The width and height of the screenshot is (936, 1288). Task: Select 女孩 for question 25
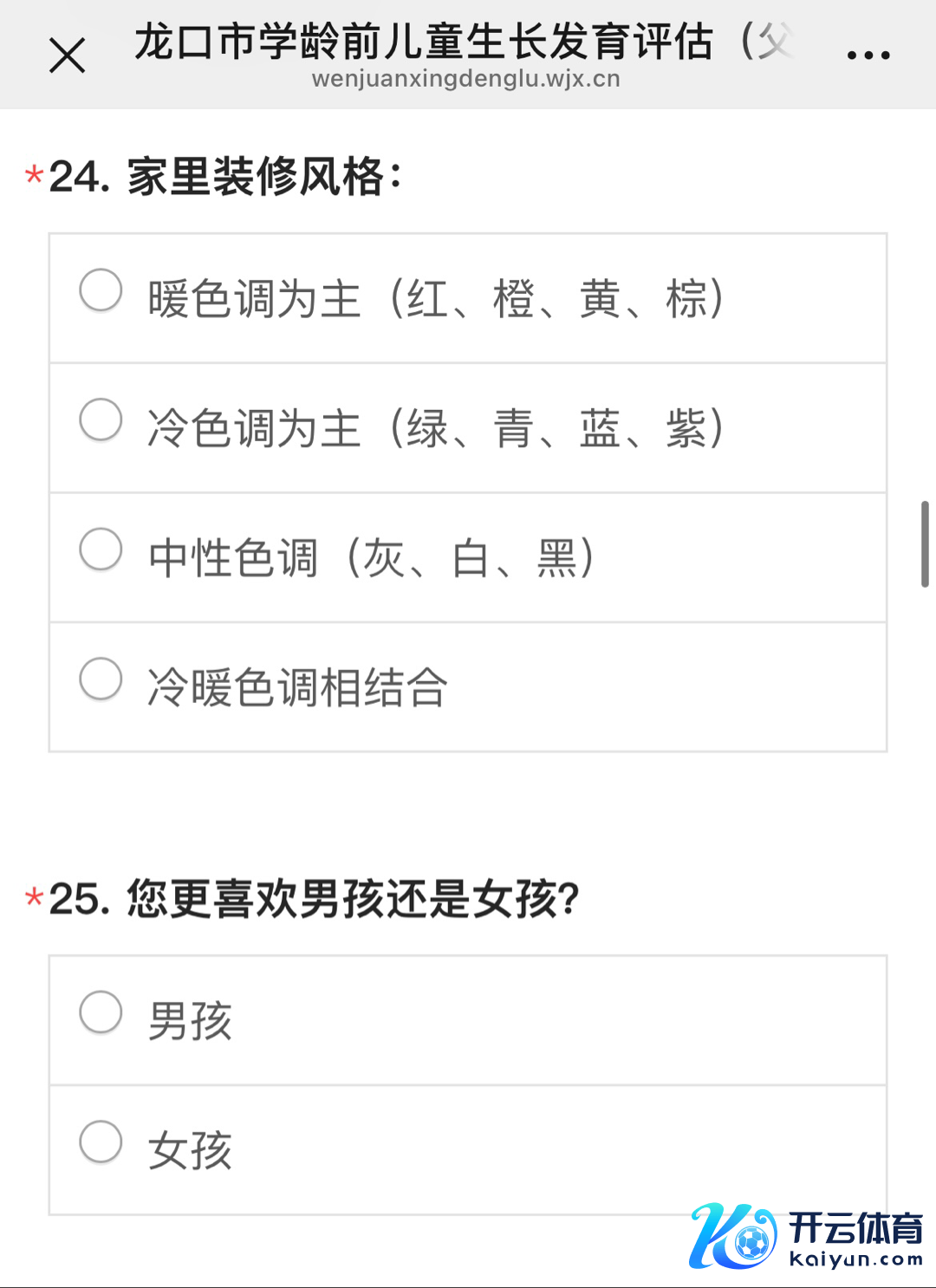pyautogui.click(x=101, y=1142)
